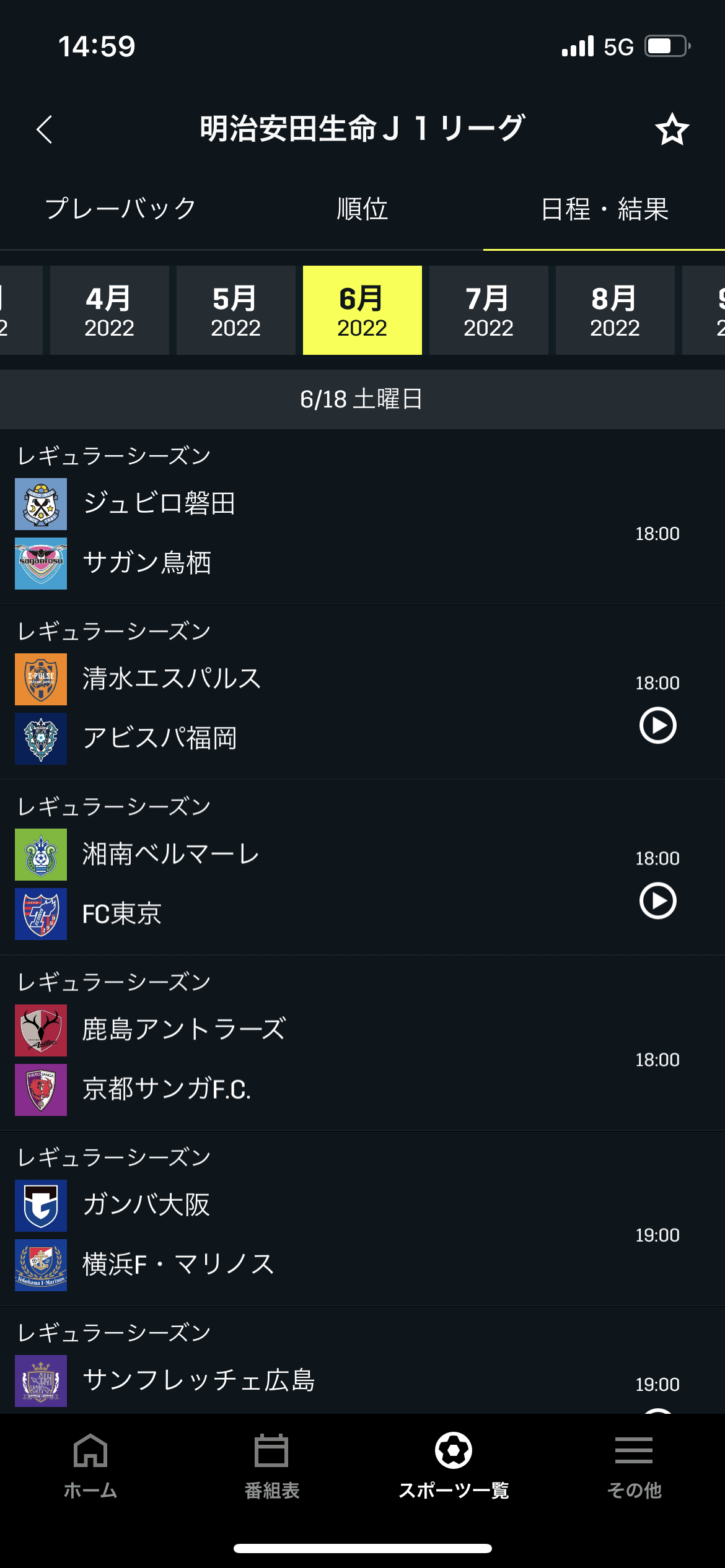The width and height of the screenshot is (725, 1568).
Task: Click the ジュビロ磐田 team crest logo
Action: (x=40, y=505)
